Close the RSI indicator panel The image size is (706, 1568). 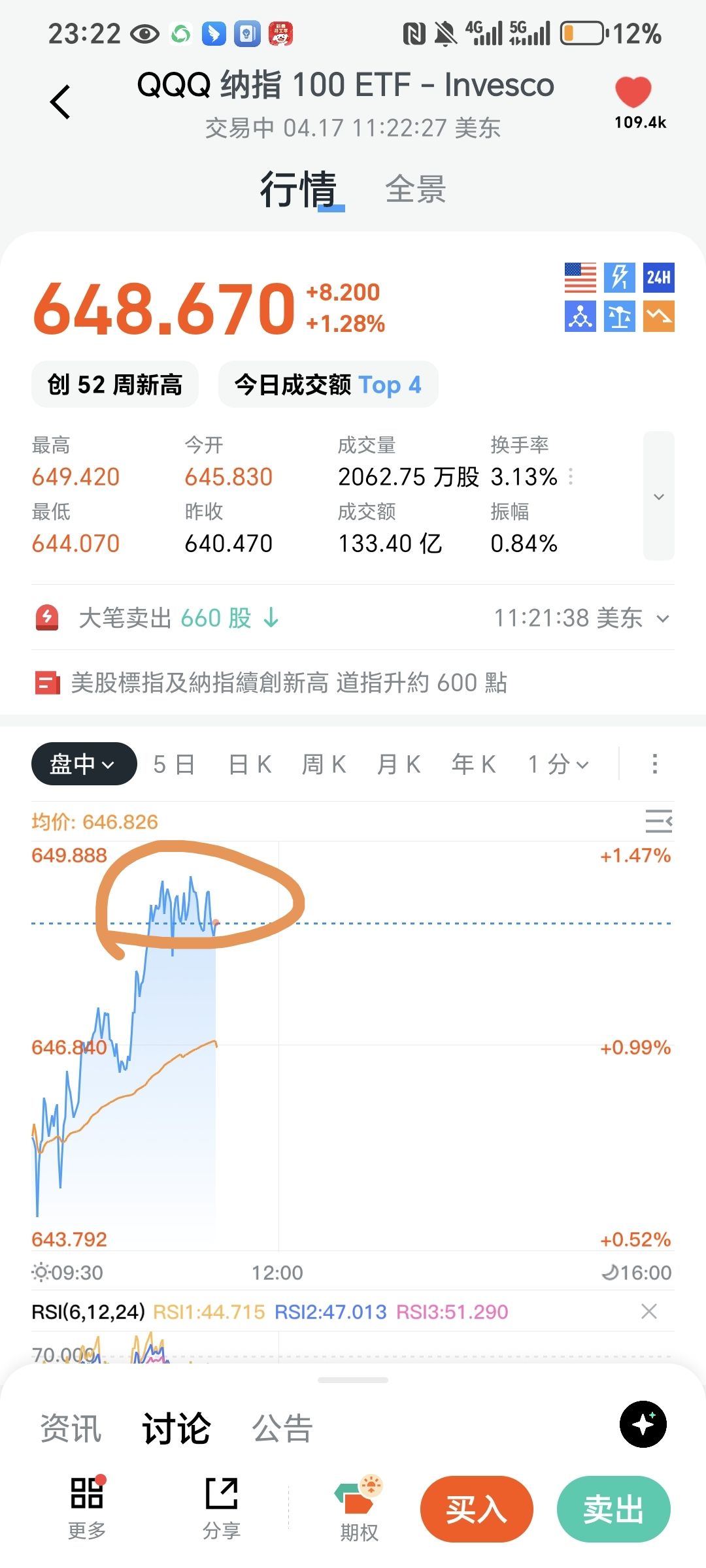click(x=648, y=1311)
